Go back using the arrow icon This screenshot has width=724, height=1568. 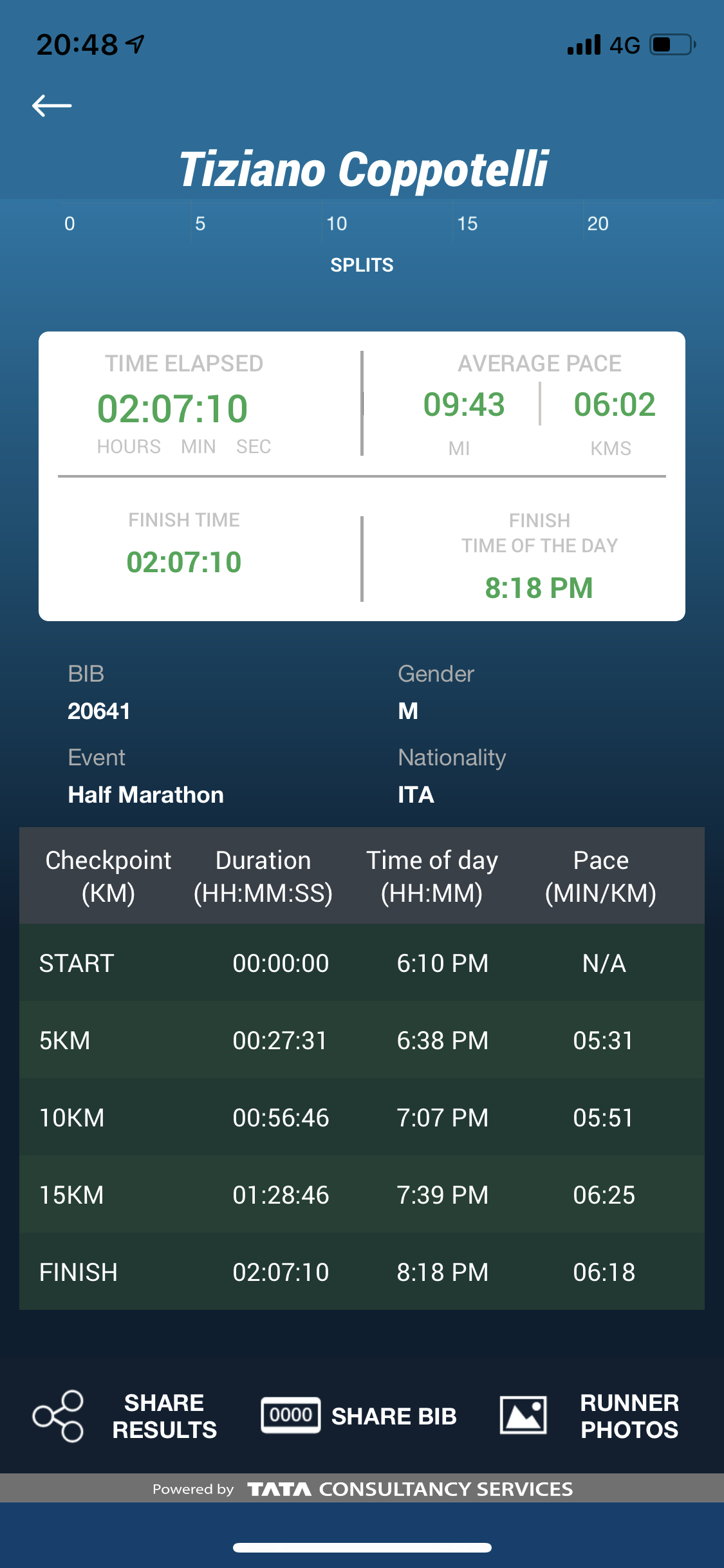(52, 106)
